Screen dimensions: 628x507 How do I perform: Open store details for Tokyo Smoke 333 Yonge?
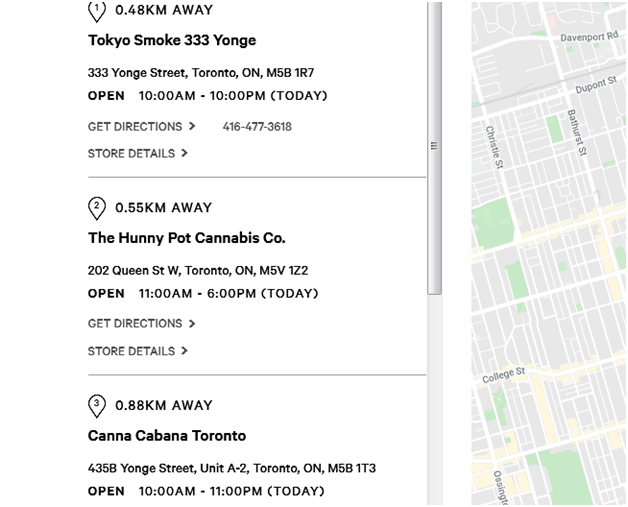(x=137, y=154)
